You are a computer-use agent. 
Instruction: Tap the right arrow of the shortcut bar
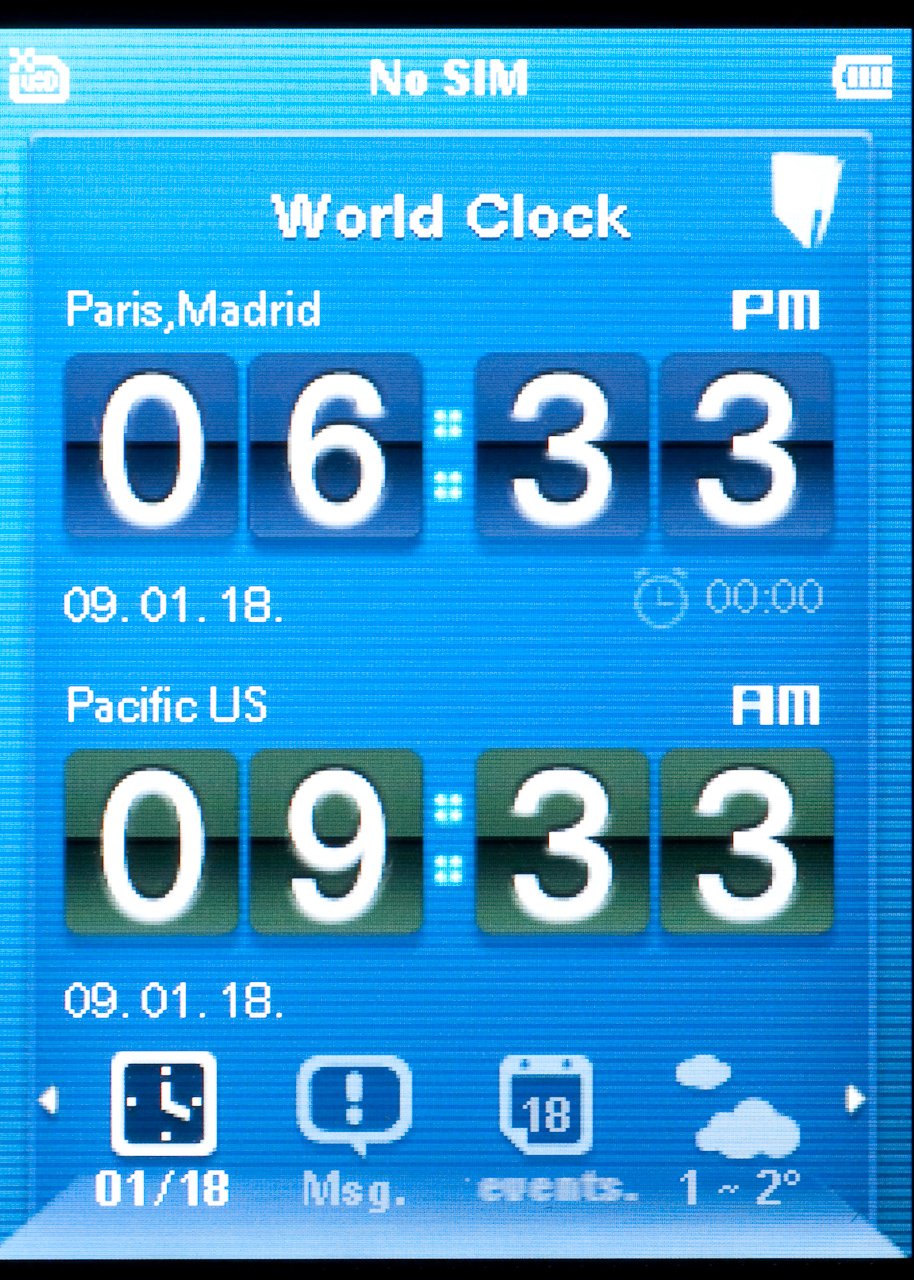point(856,1100)
